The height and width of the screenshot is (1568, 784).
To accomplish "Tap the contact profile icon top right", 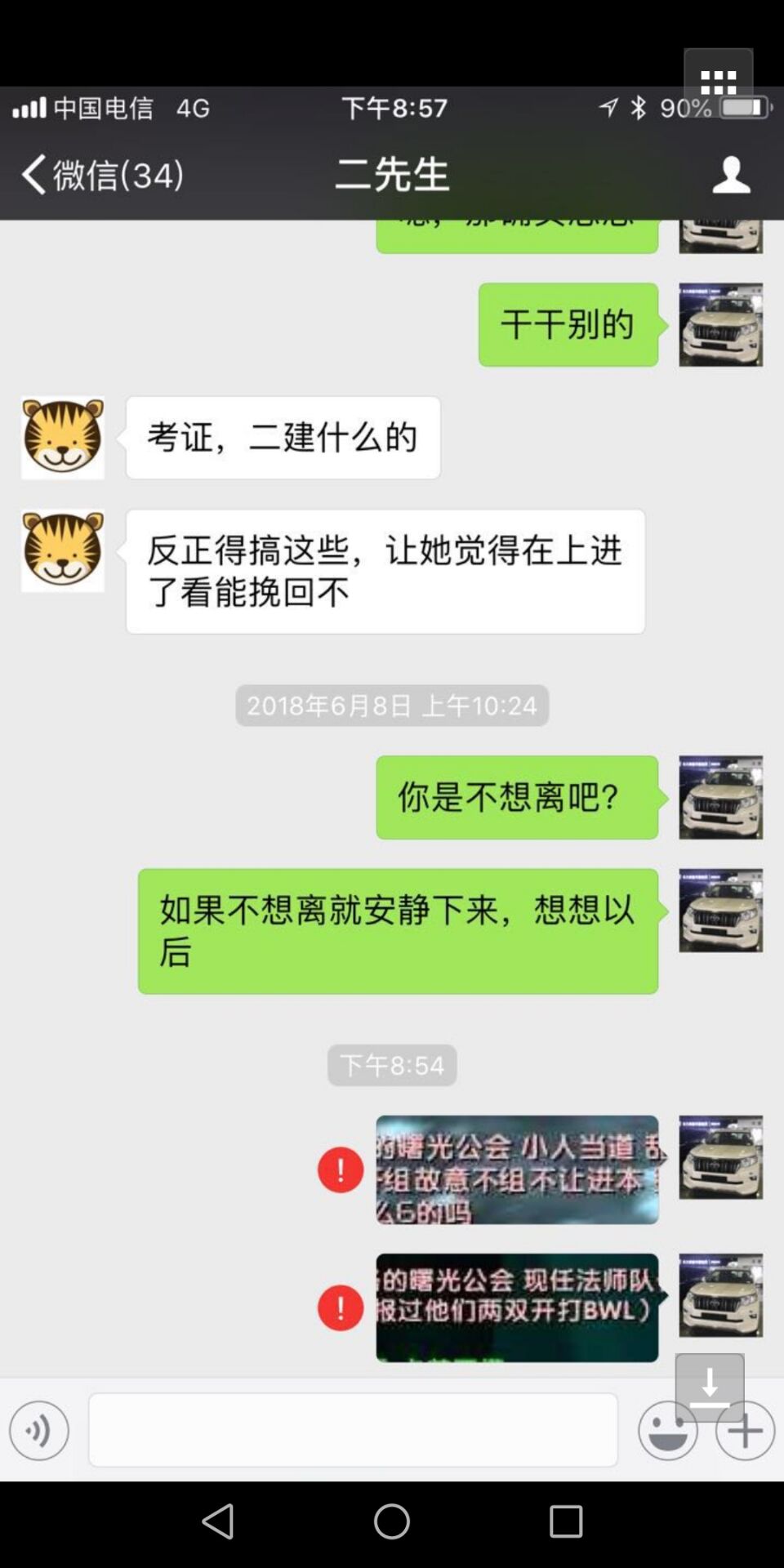I will [x=732, y=173].
